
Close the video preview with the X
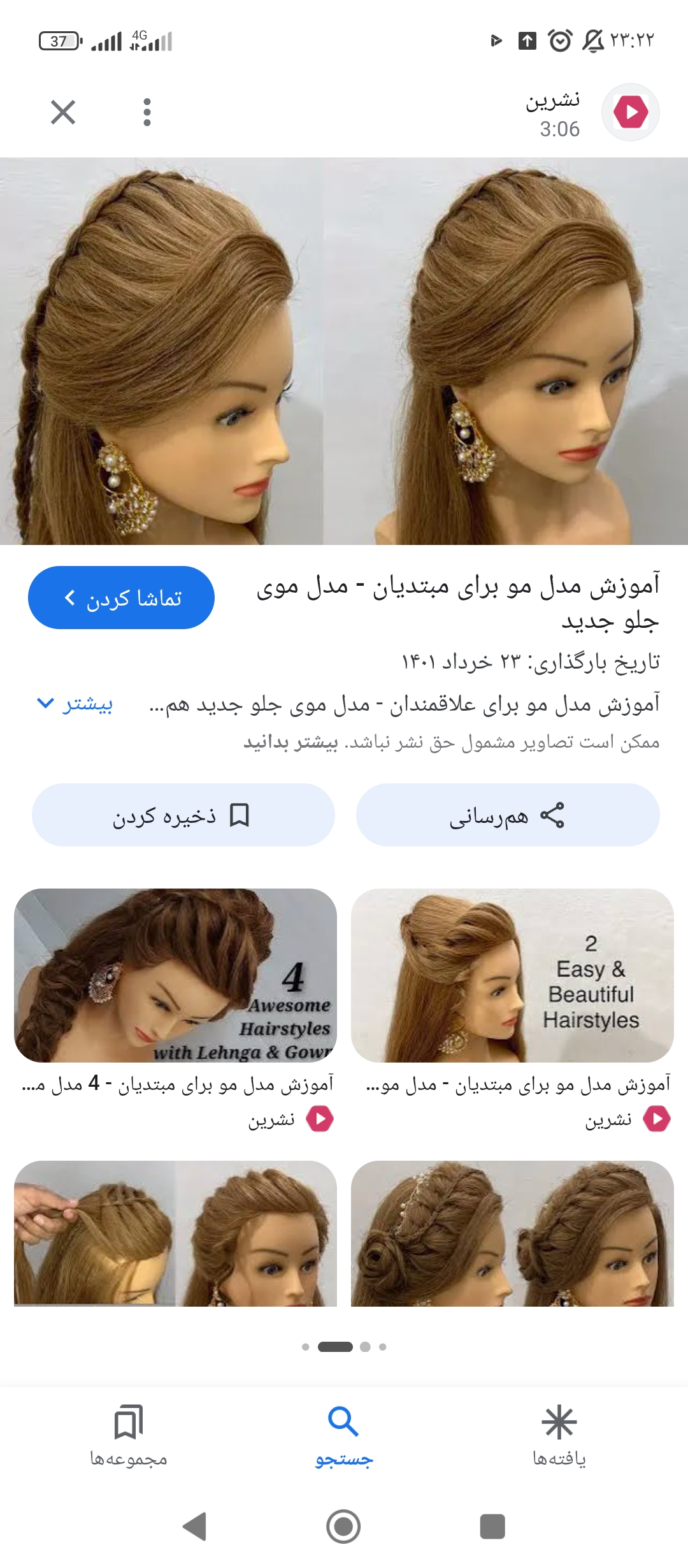coord(63,112)
